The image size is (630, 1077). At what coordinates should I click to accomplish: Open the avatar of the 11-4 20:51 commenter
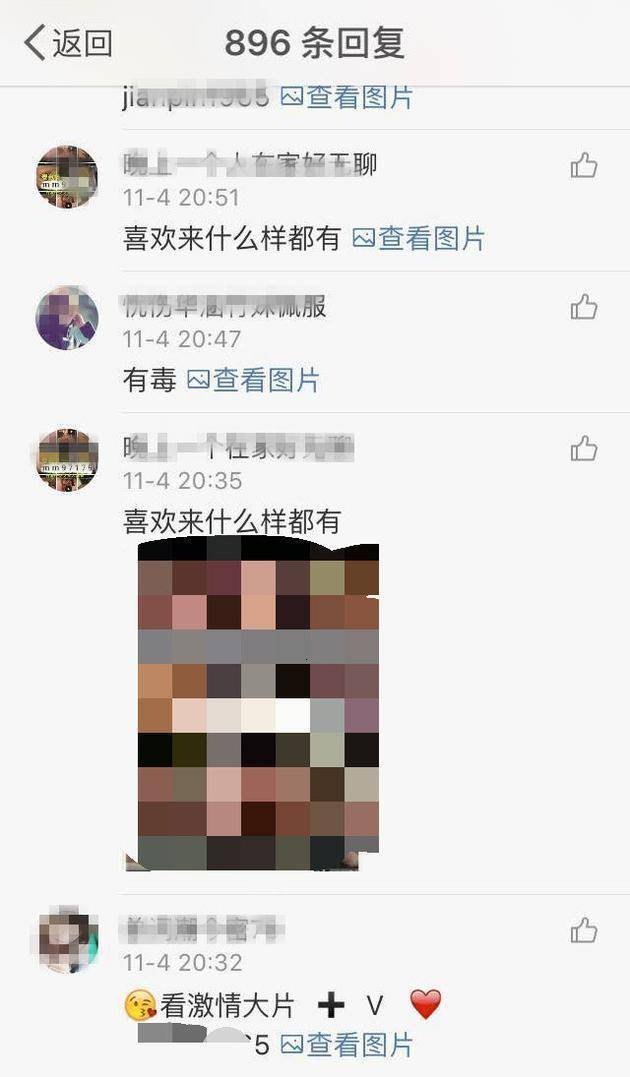68,177
